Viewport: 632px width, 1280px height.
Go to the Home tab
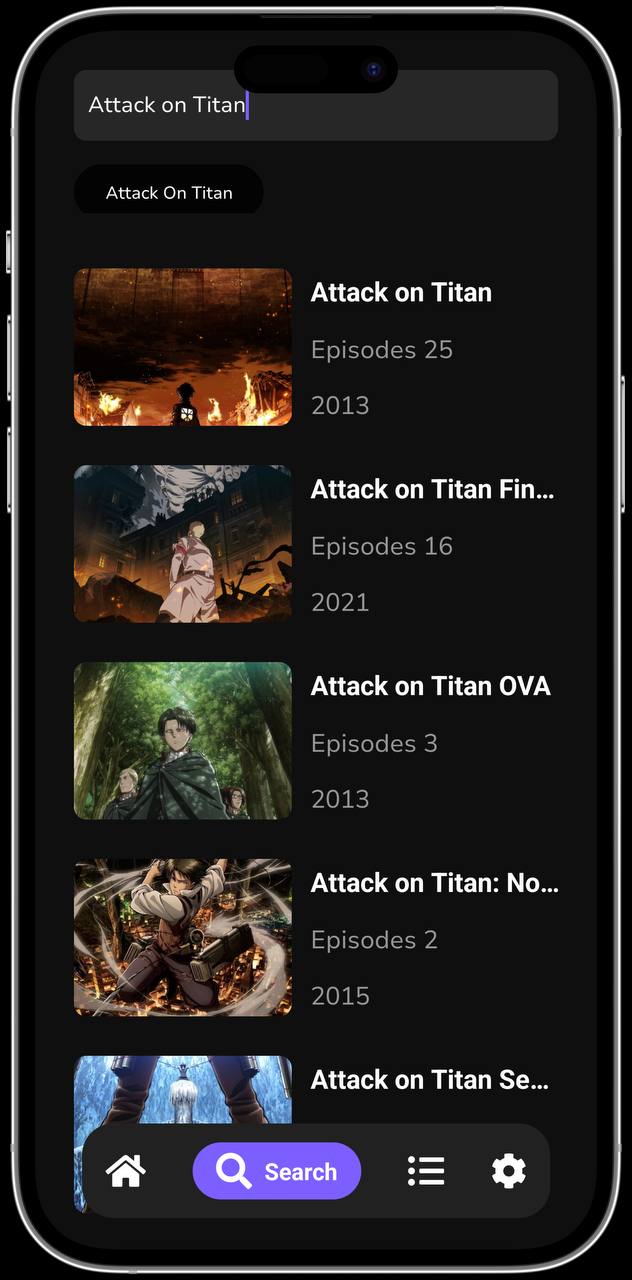click(126, 1171)
